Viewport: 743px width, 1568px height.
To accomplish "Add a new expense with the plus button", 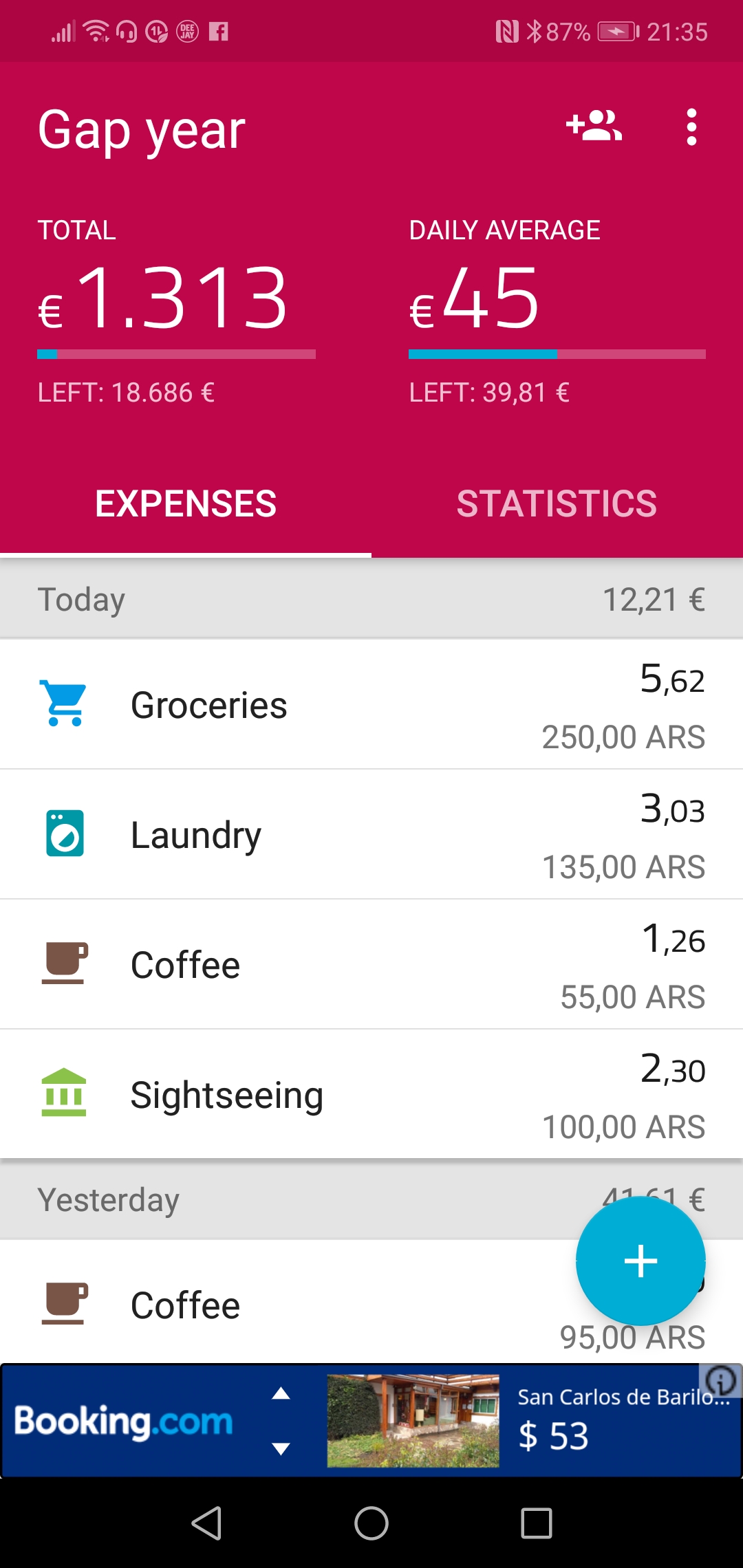I will (640, 1261).
